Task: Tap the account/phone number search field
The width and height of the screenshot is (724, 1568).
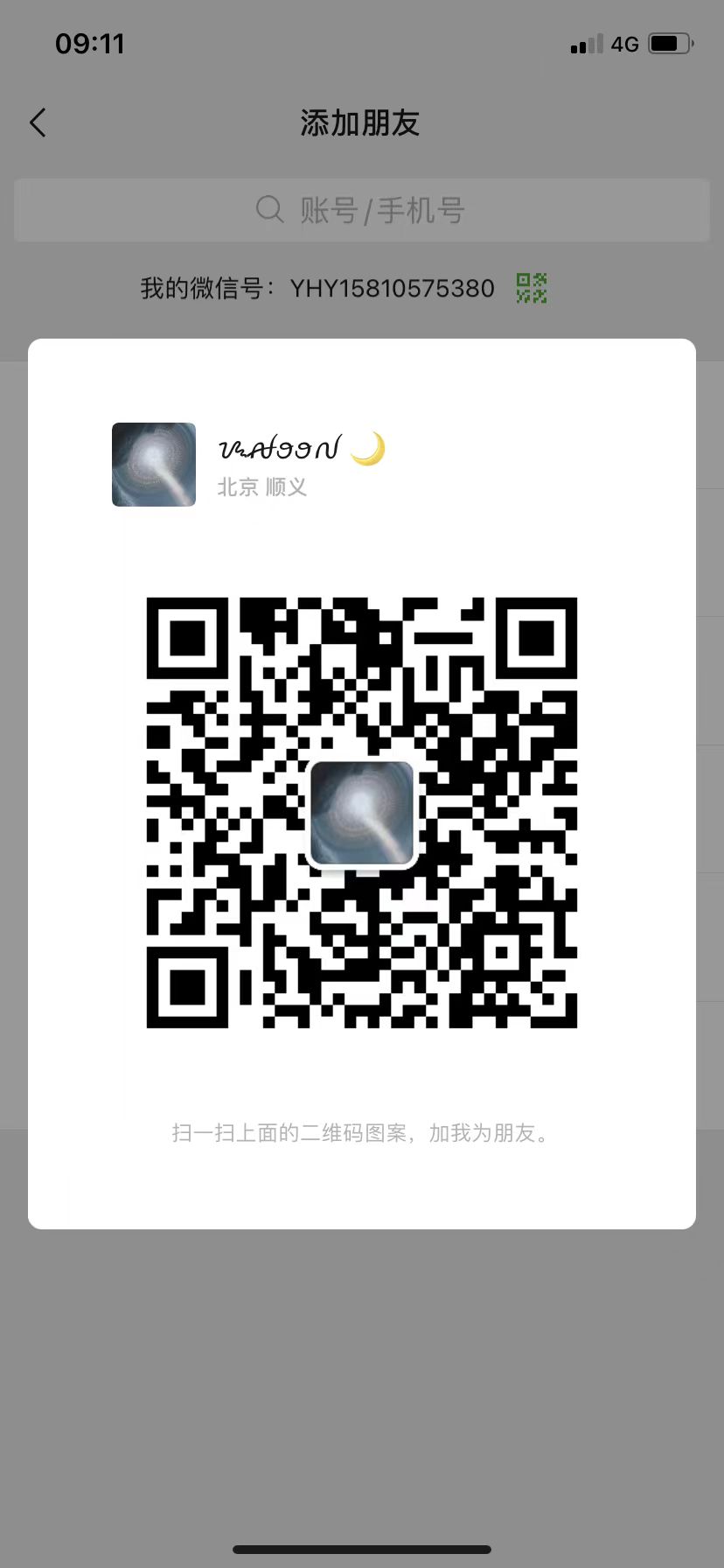Action: pos(361,210)
